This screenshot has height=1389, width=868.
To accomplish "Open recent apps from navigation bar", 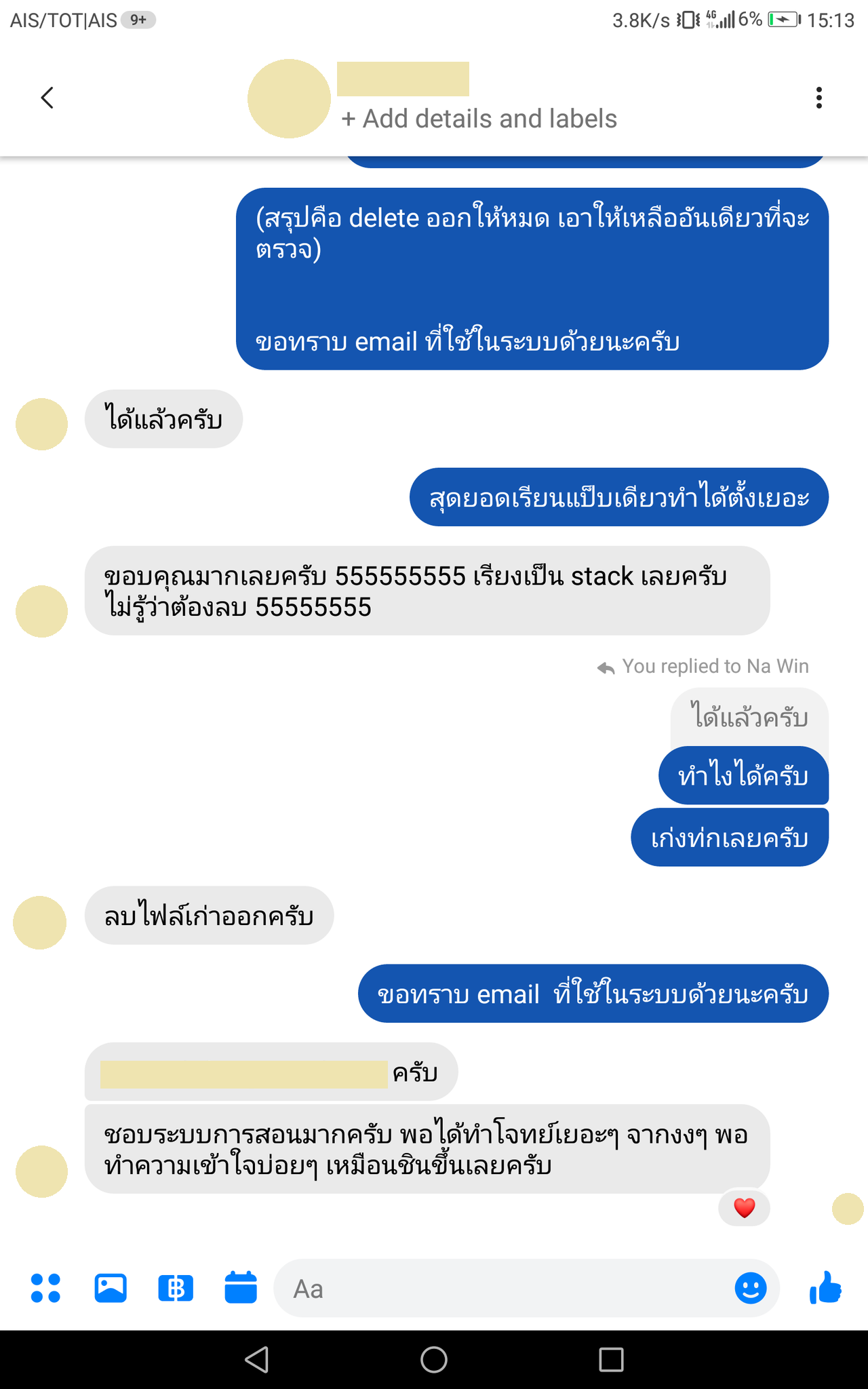I will [611, 1359].
